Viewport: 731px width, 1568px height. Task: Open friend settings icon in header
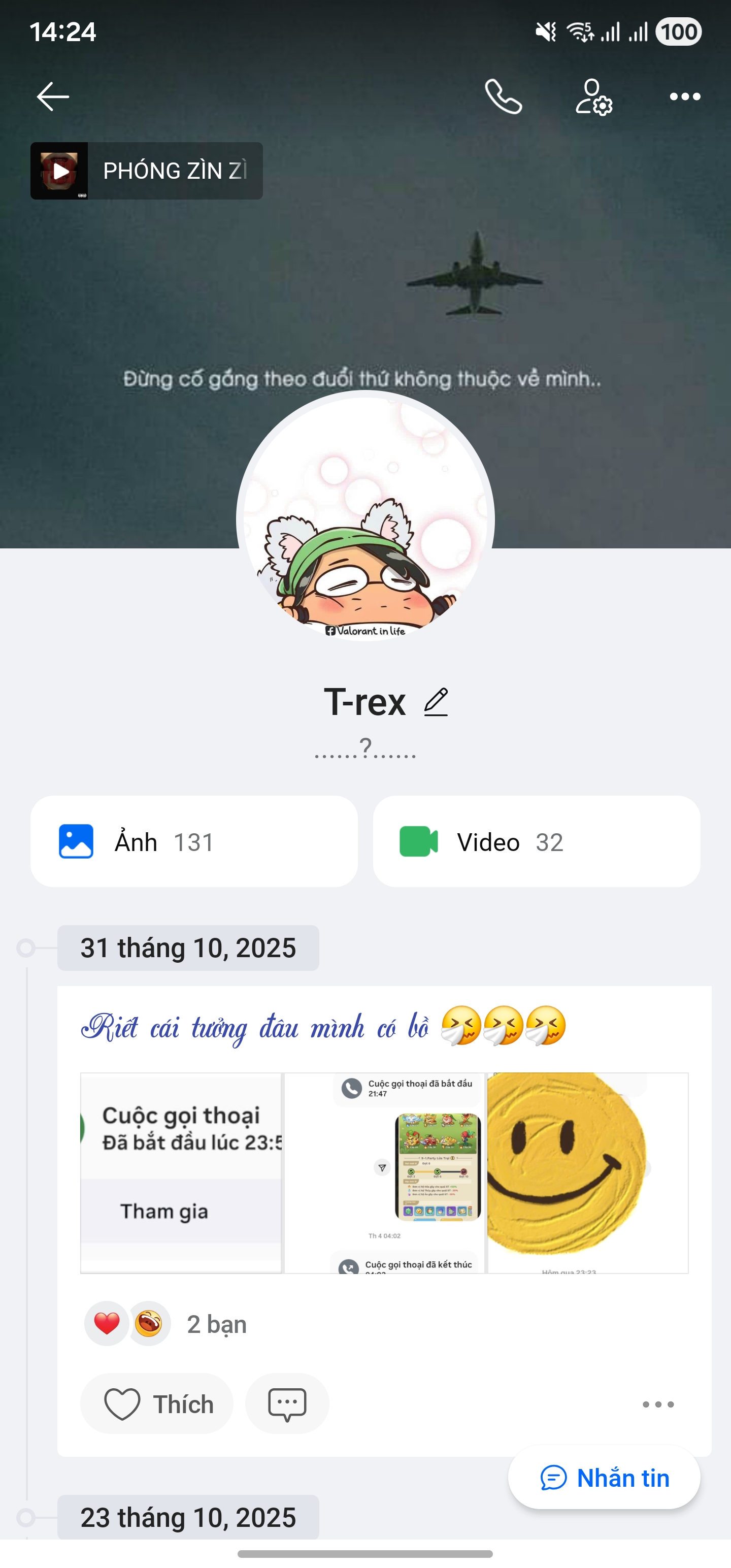pos(593,97)
